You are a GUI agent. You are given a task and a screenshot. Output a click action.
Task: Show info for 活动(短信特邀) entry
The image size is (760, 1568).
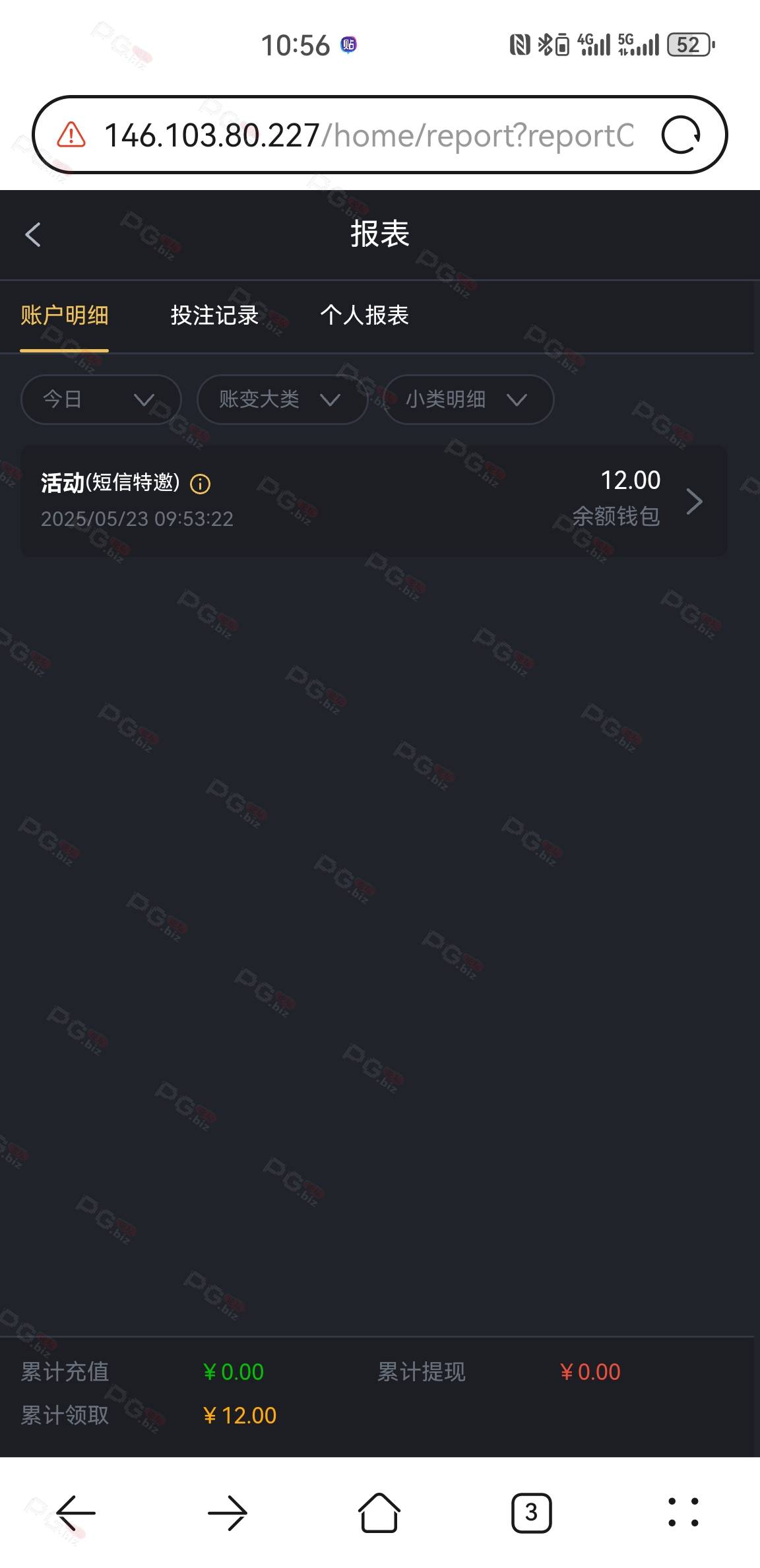pyautogui.click(x=201, y=484)
